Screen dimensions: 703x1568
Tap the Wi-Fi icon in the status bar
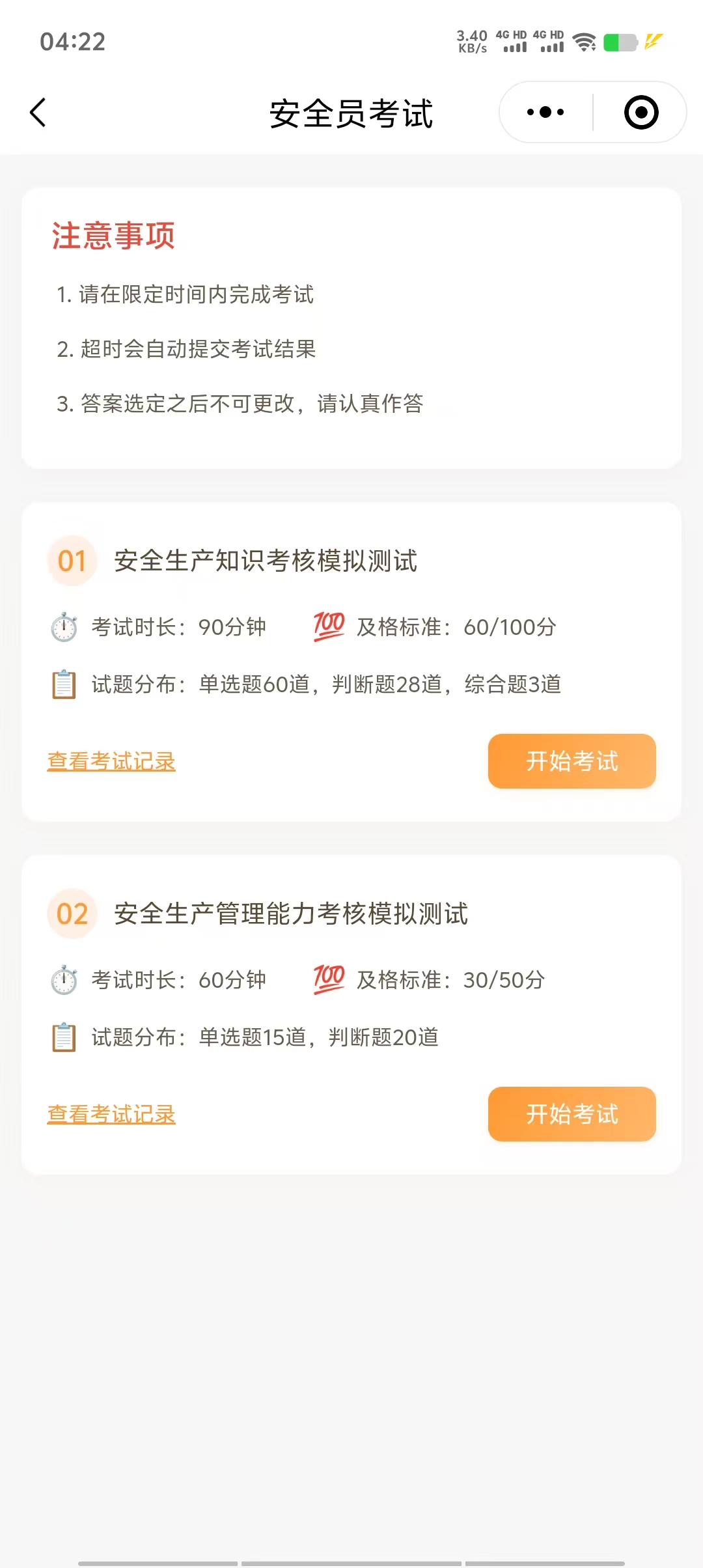pos(583,42)
